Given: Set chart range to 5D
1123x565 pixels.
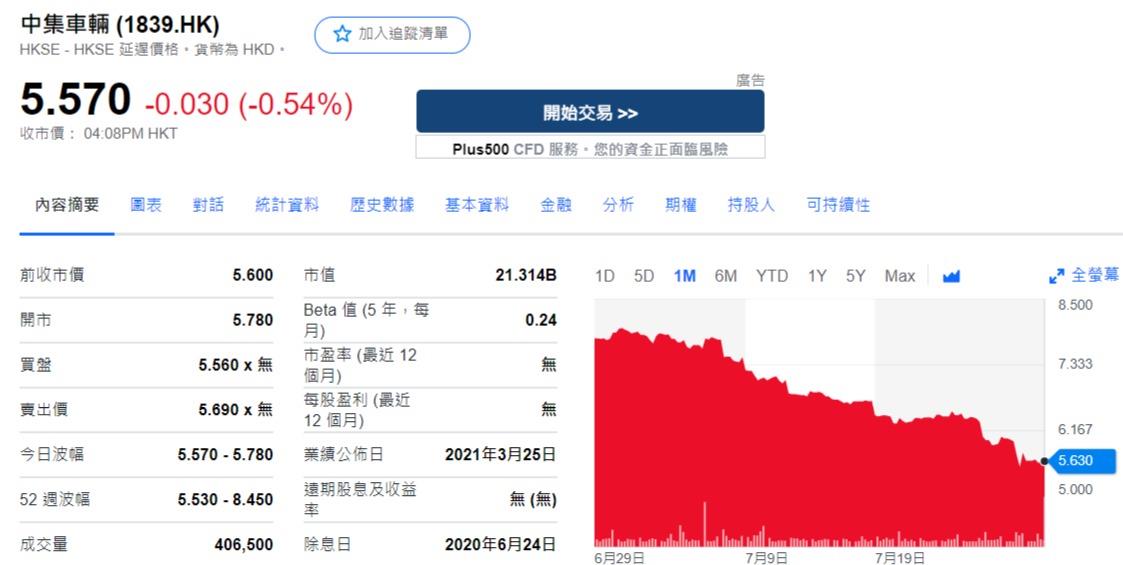Looking at the screenshot, I should pos(644,276).
